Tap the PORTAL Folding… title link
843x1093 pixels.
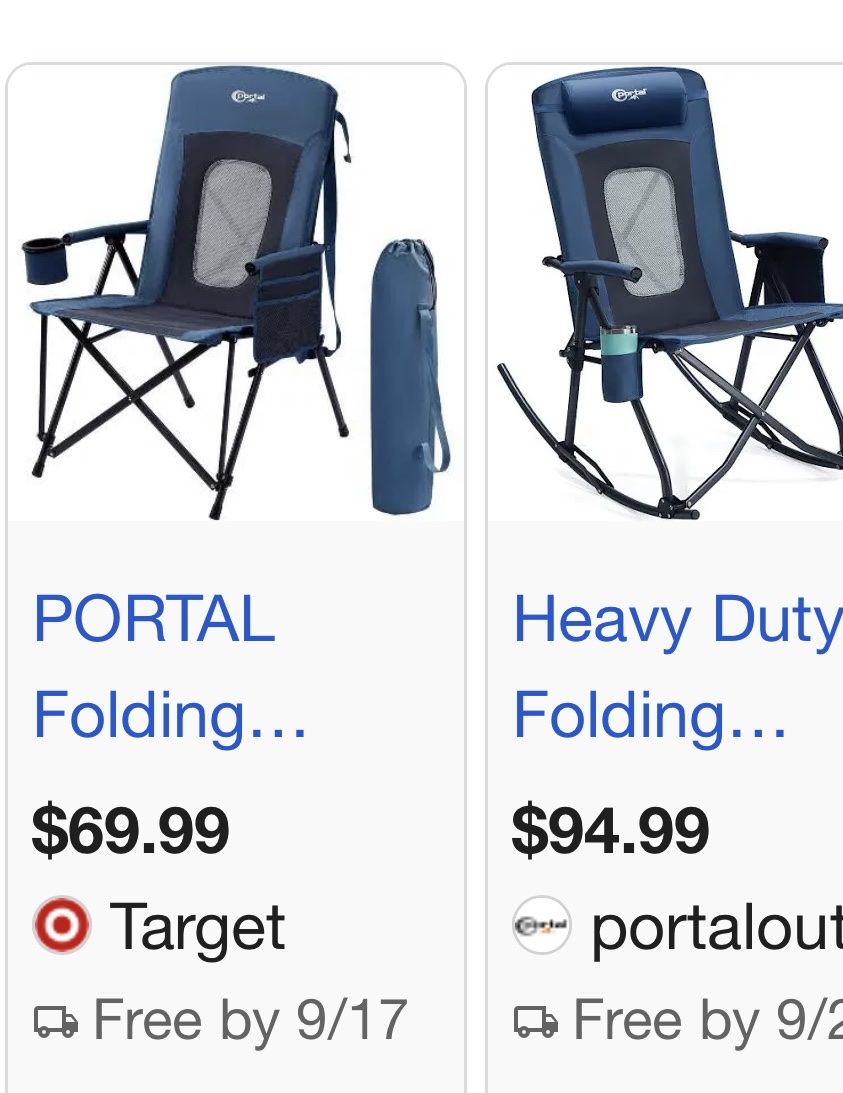pyautogui.click(x=170, y=666)
